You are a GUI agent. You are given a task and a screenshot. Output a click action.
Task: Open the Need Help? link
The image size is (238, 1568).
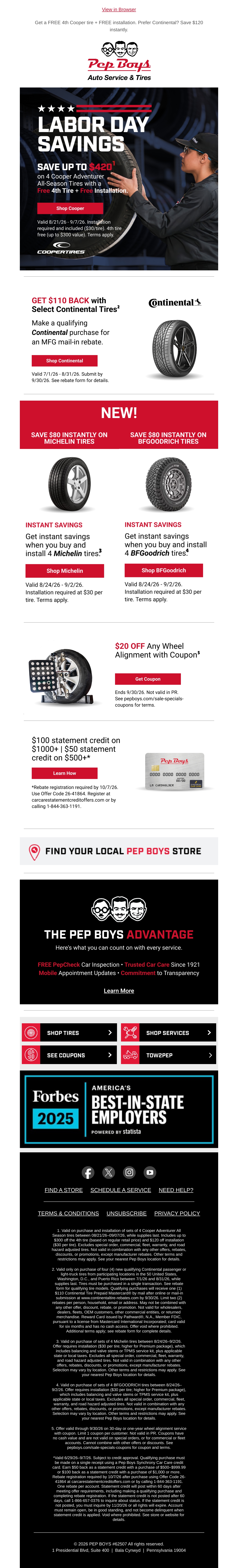[x=176, y=1190]
